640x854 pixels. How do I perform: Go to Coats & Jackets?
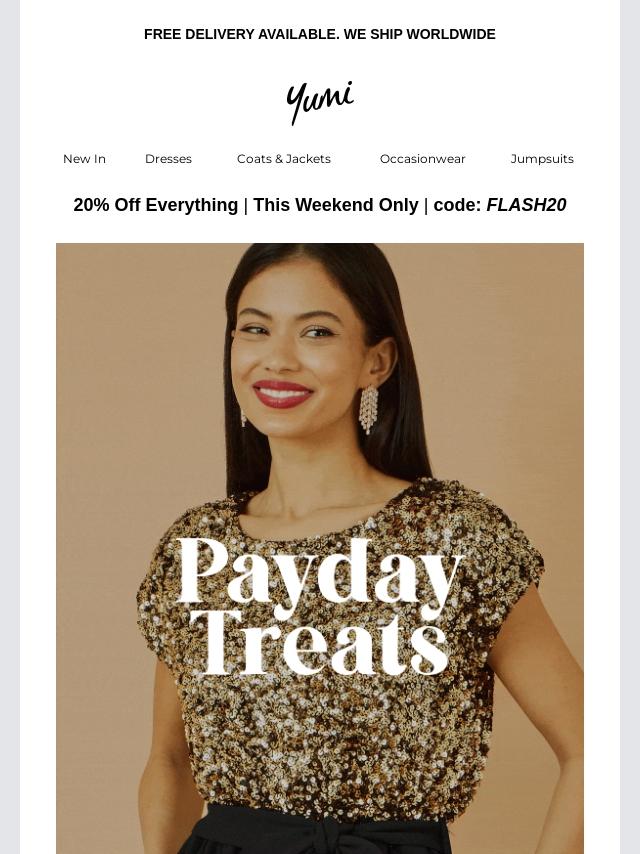[284, 159]
